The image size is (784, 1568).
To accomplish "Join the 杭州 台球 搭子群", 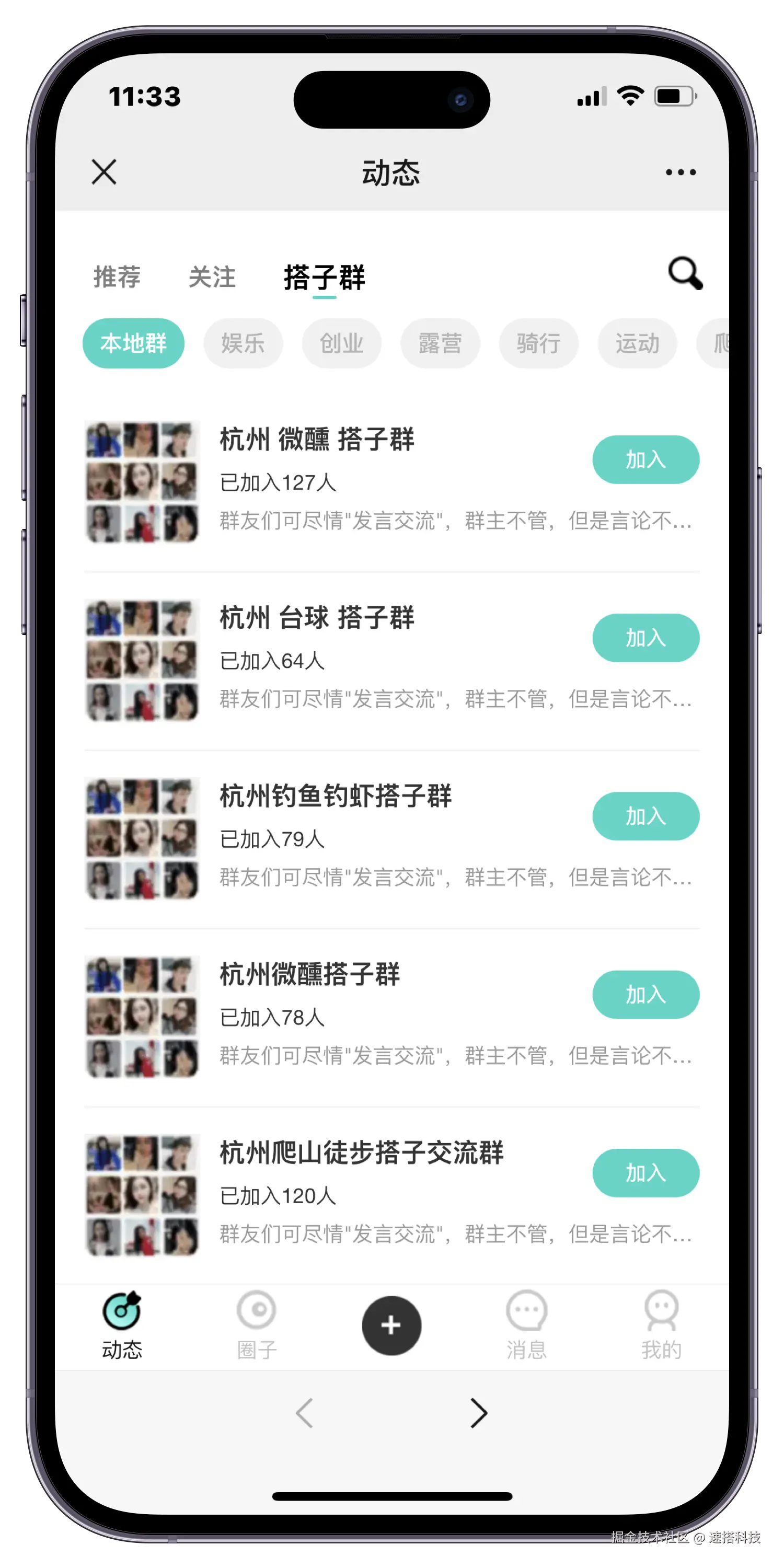I will click(645, 638).
